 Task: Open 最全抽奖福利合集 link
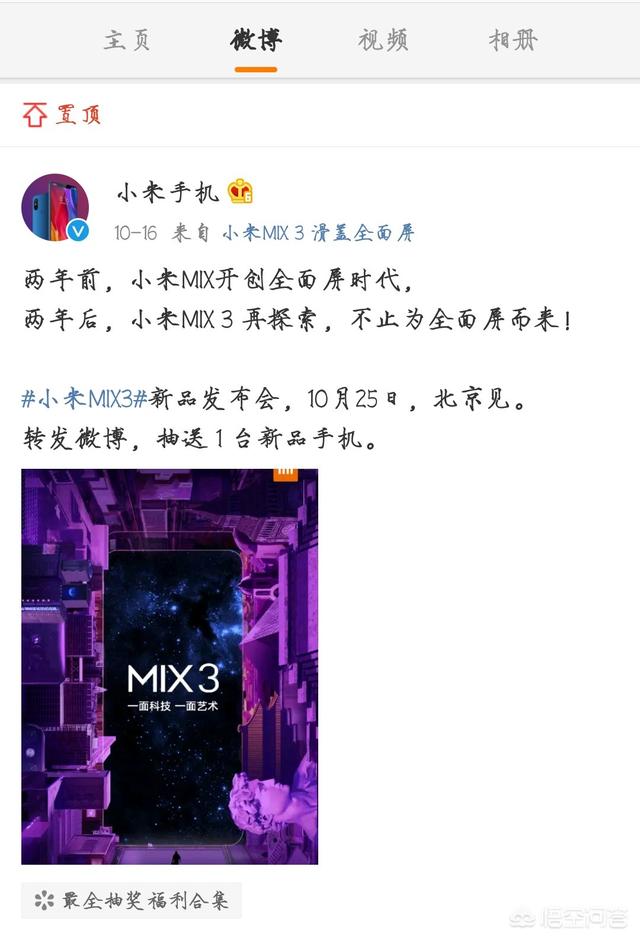point(132,900)
